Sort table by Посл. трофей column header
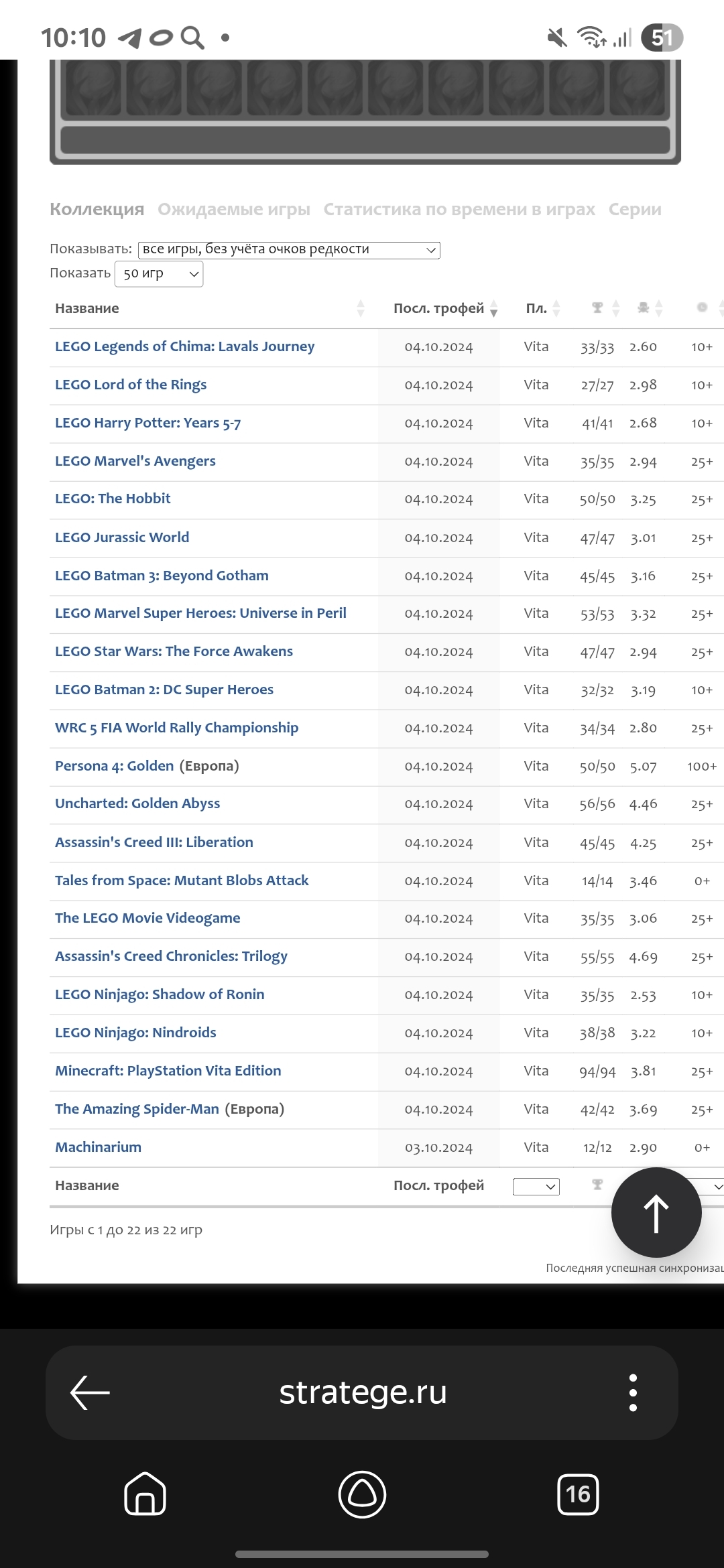 click(439, 308)
